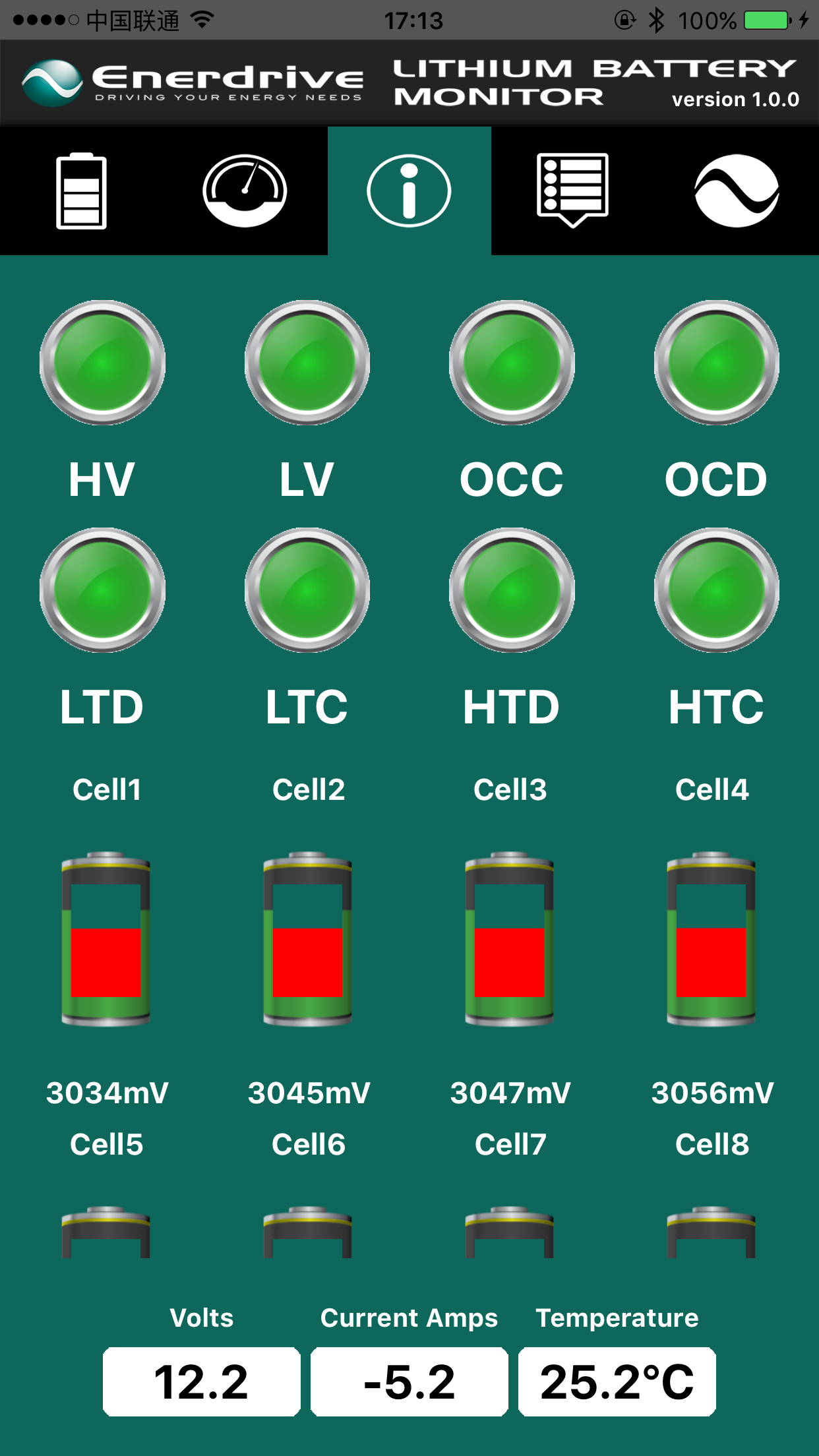Tap the Bluetooth status bar icon

point(657,20)
